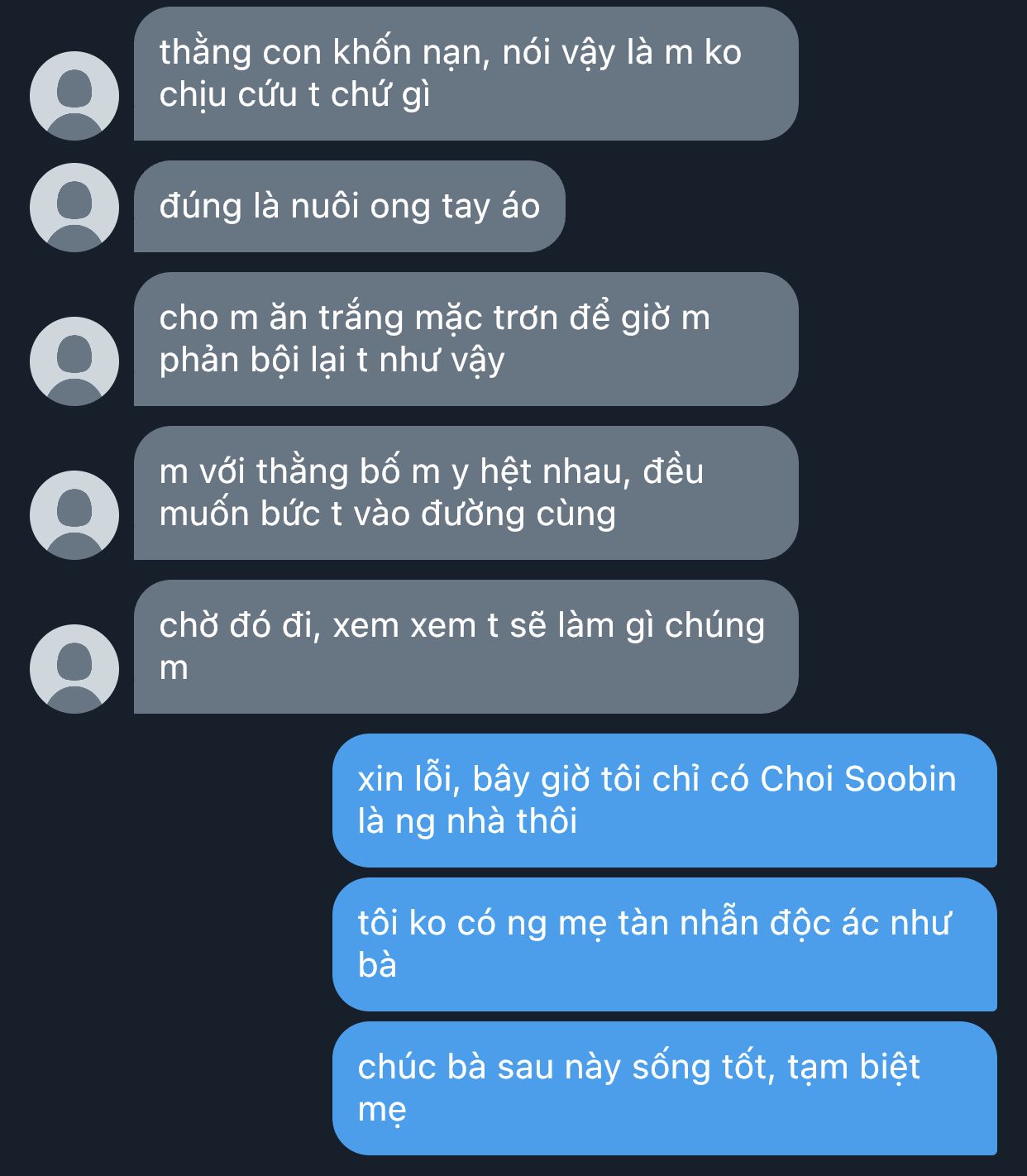Tap avatar beside 'm với thằng bố m' message
Image resolution: width=1027 pixels, height=1176 pixels.
point(74,515)
